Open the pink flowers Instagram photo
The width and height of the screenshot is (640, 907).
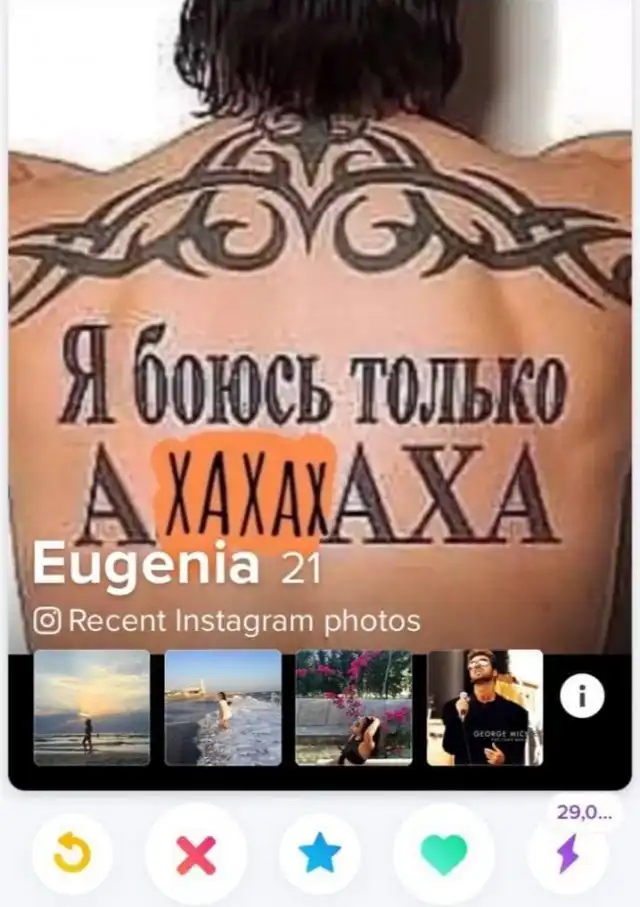coord(353,707)
